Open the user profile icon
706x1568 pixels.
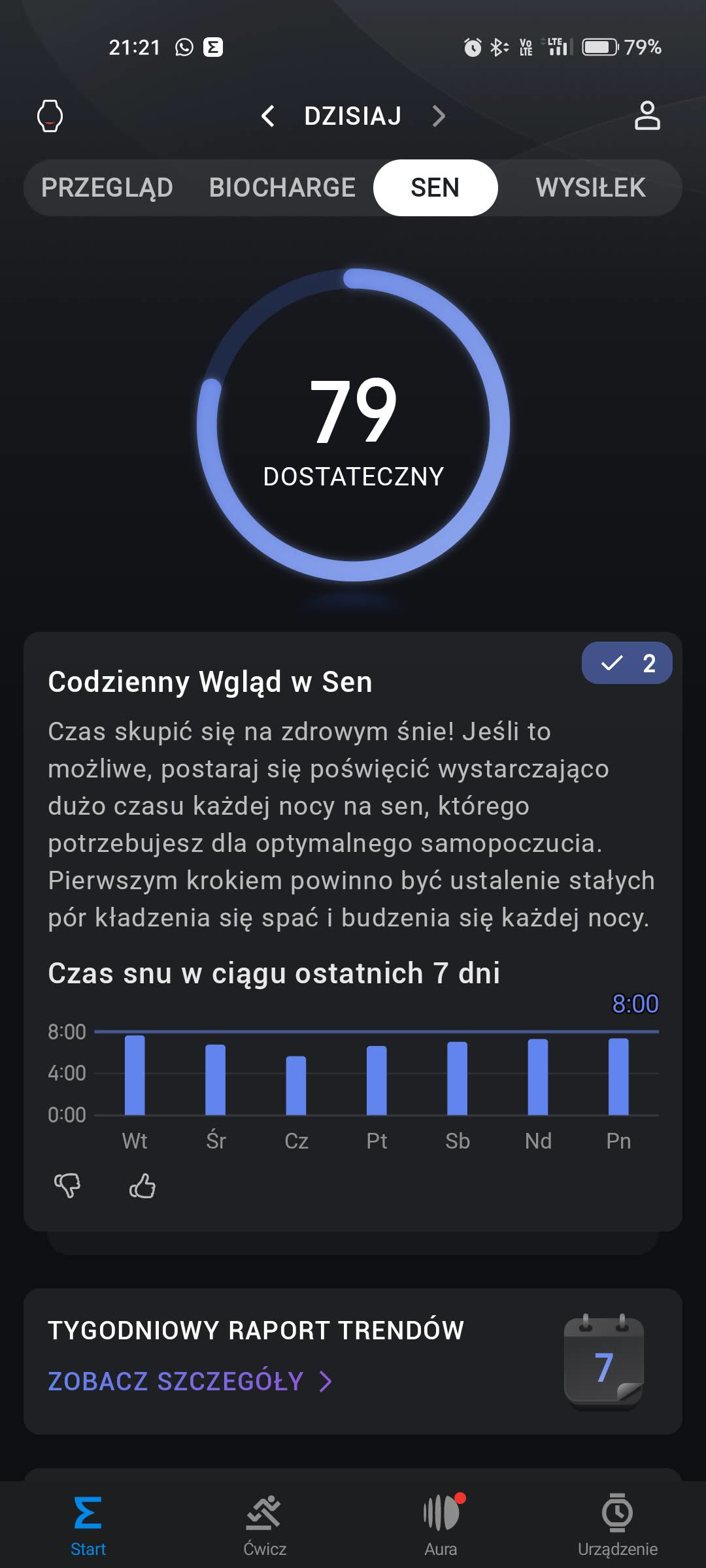(647, 116)
